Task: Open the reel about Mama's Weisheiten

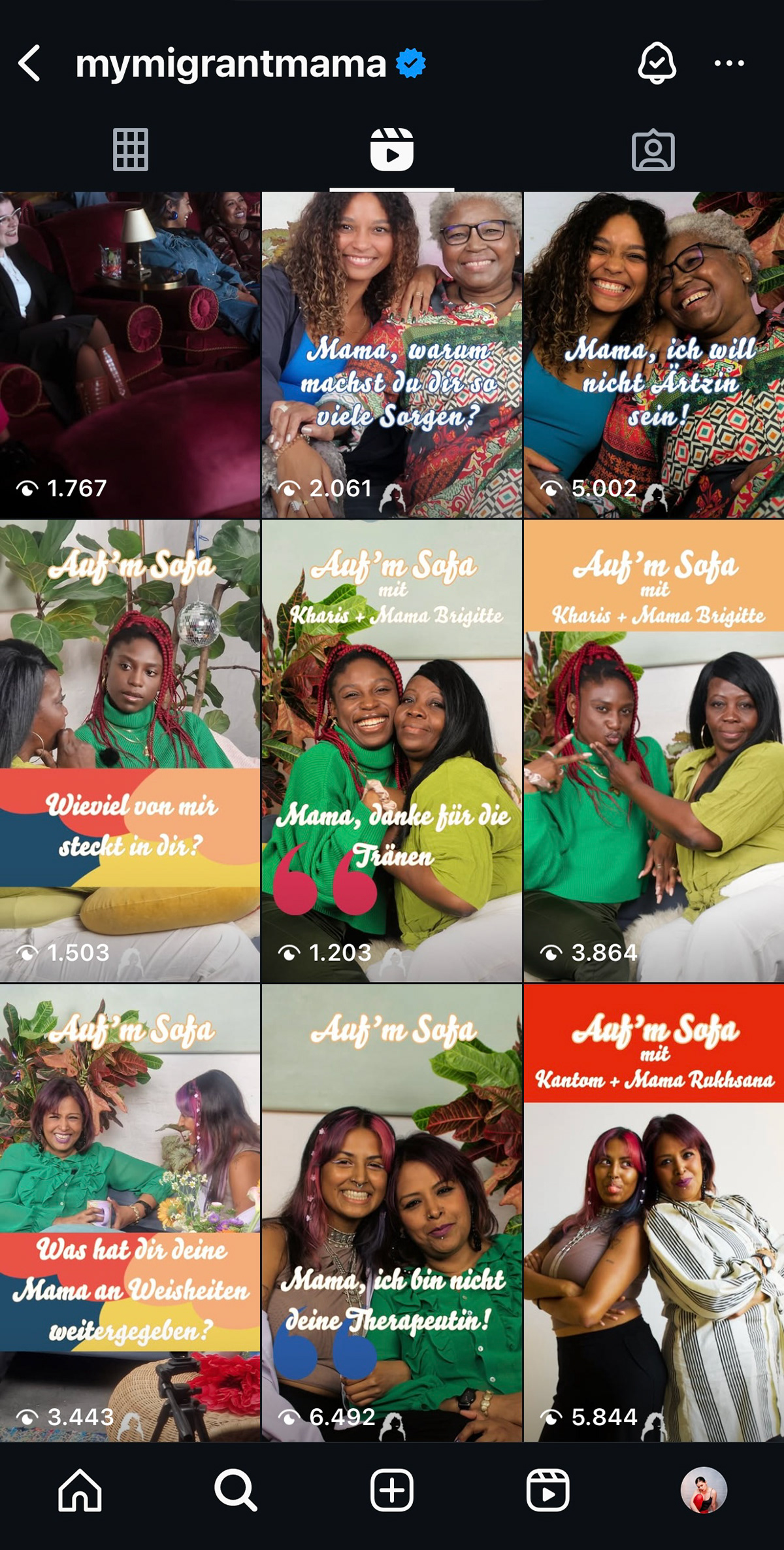Action: tap(130, 1213)
